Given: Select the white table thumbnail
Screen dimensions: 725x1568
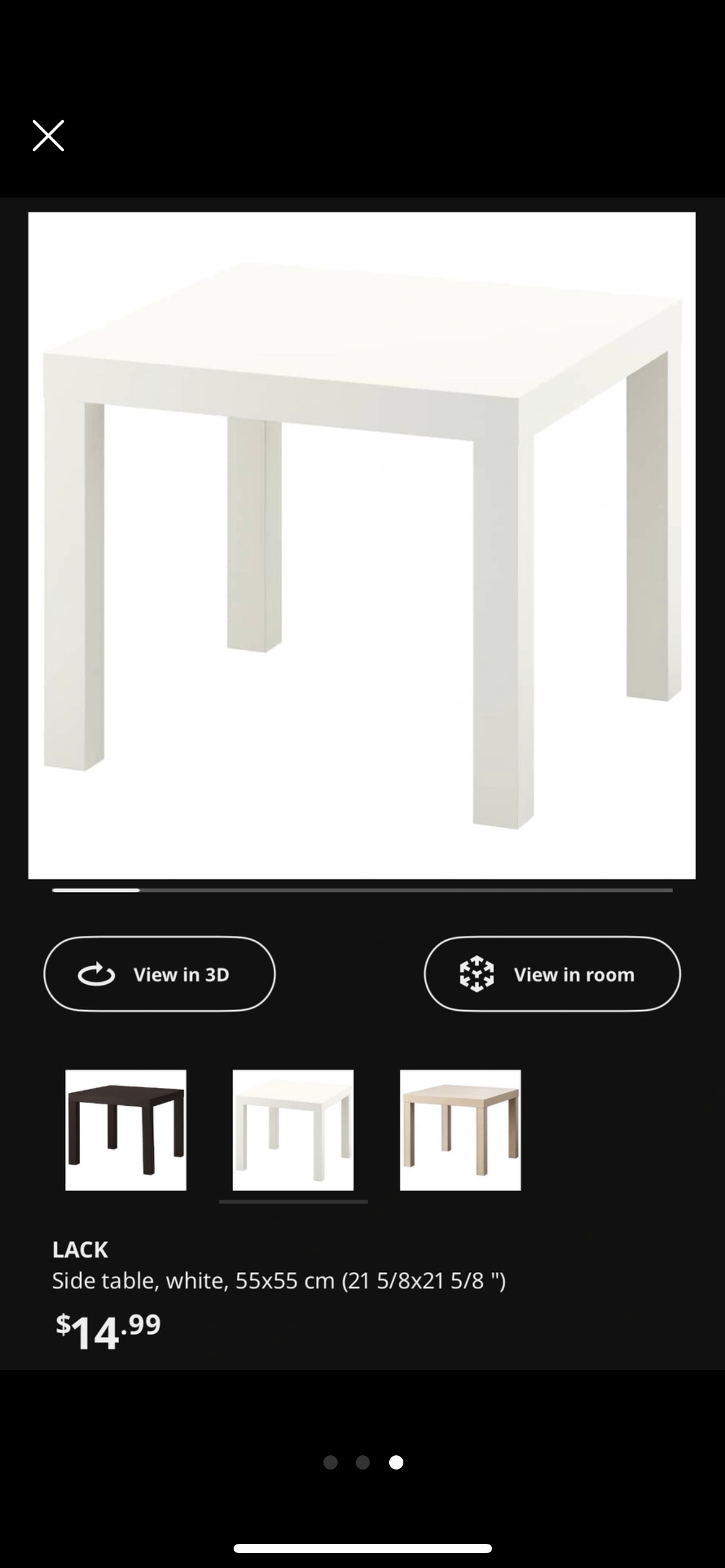Looking at the screenshot, I should click(x=293, y=1130).
